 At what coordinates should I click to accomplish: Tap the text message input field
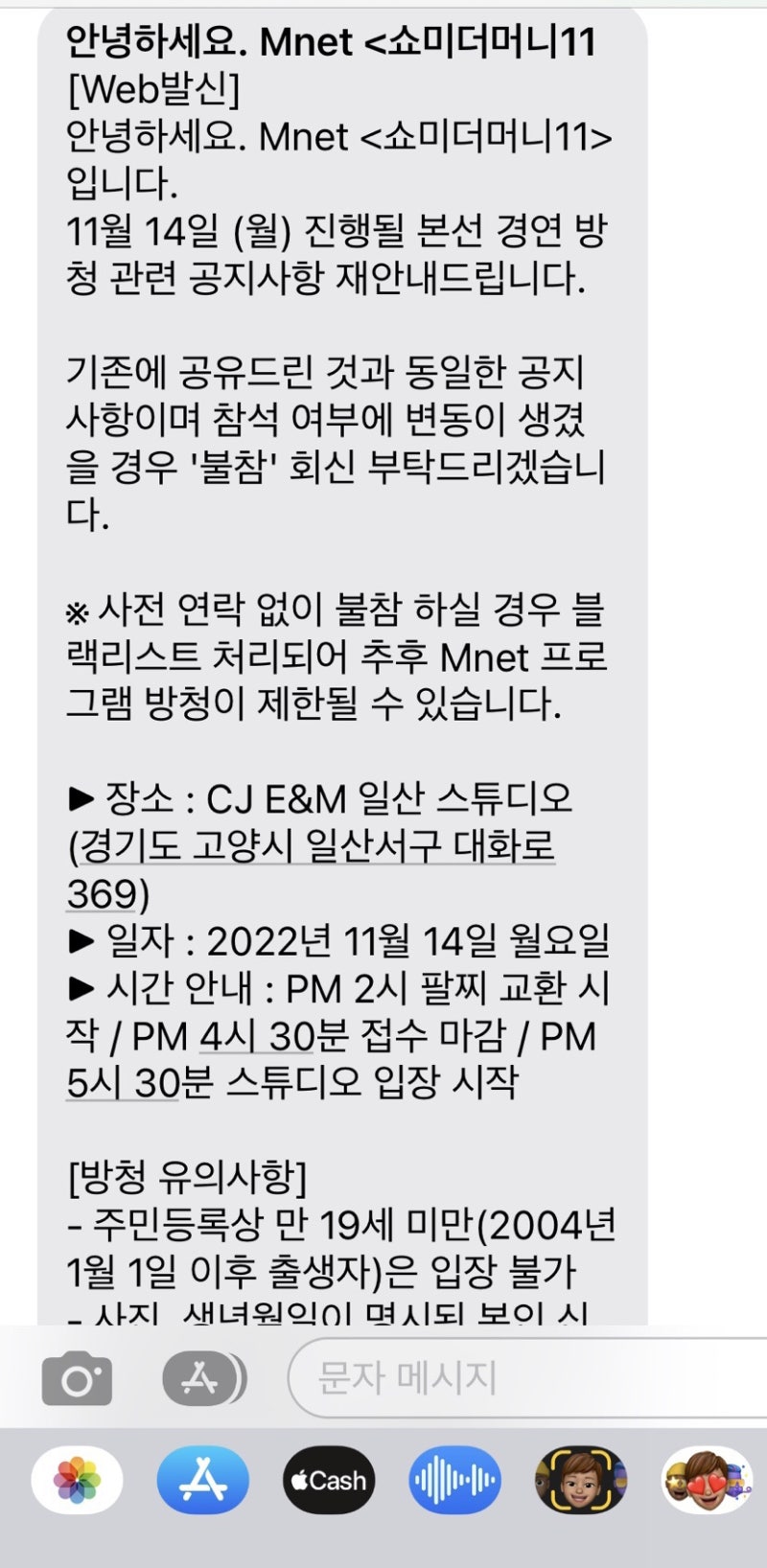(x=527, y=1378)
